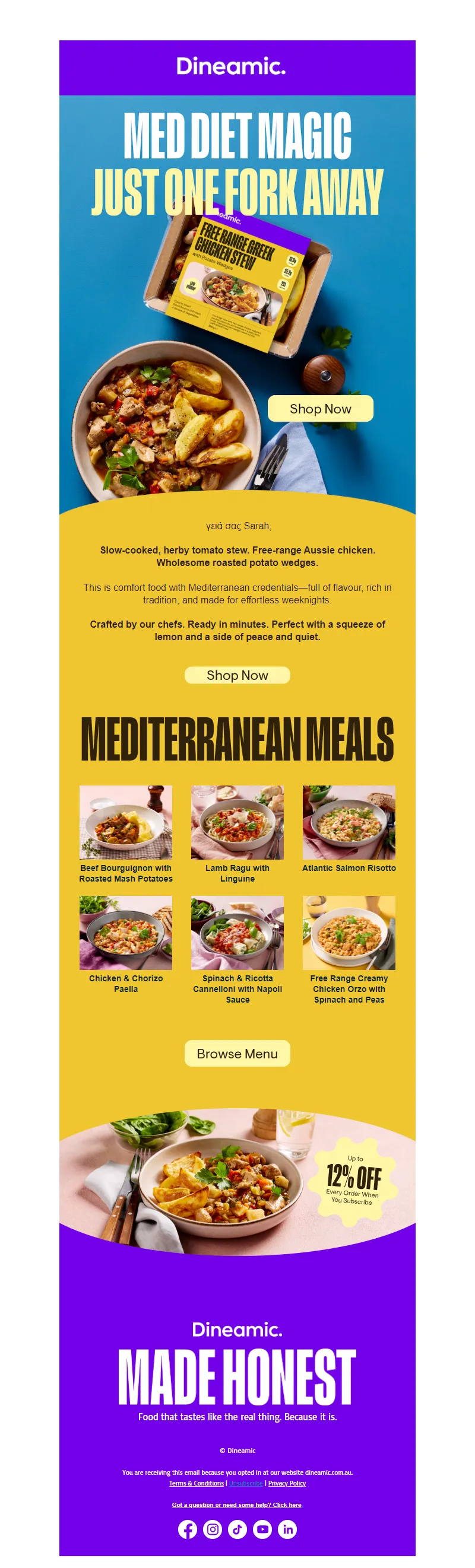The image size is (475, 1568).
Task: Visit Dineamic's LinkedIn page
Action: [x=287, y=1529]
